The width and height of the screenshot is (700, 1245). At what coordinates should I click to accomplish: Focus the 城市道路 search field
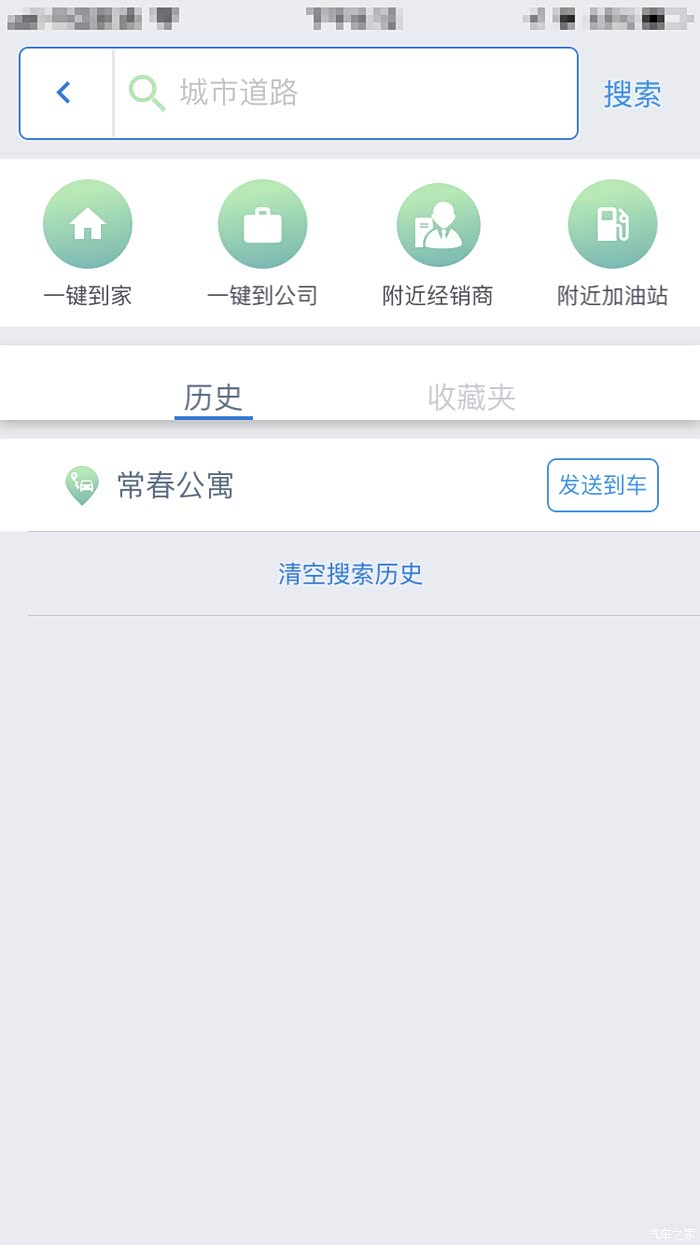coord(345,93)
